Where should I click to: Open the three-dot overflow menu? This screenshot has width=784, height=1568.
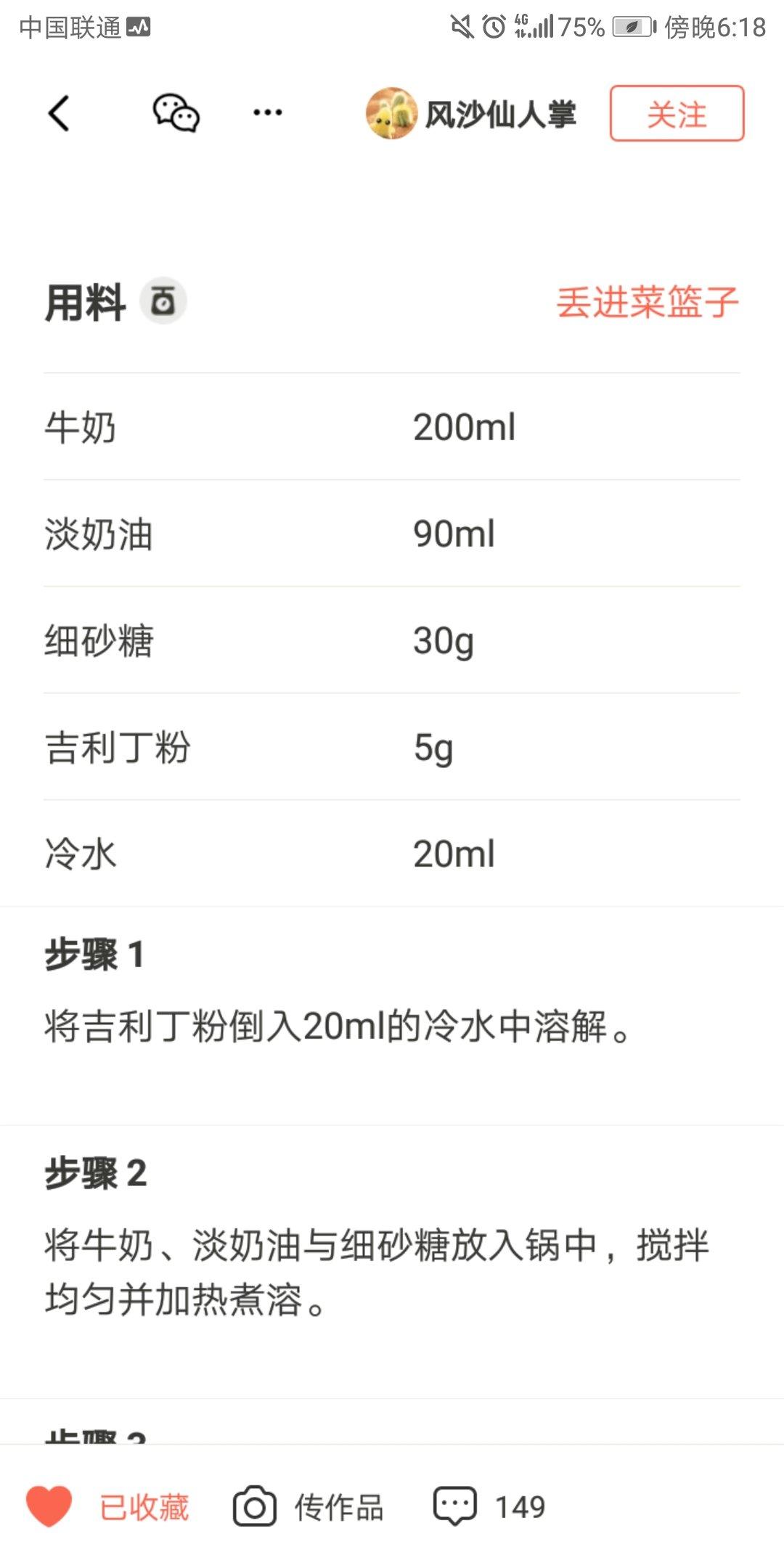coord(268,113)
